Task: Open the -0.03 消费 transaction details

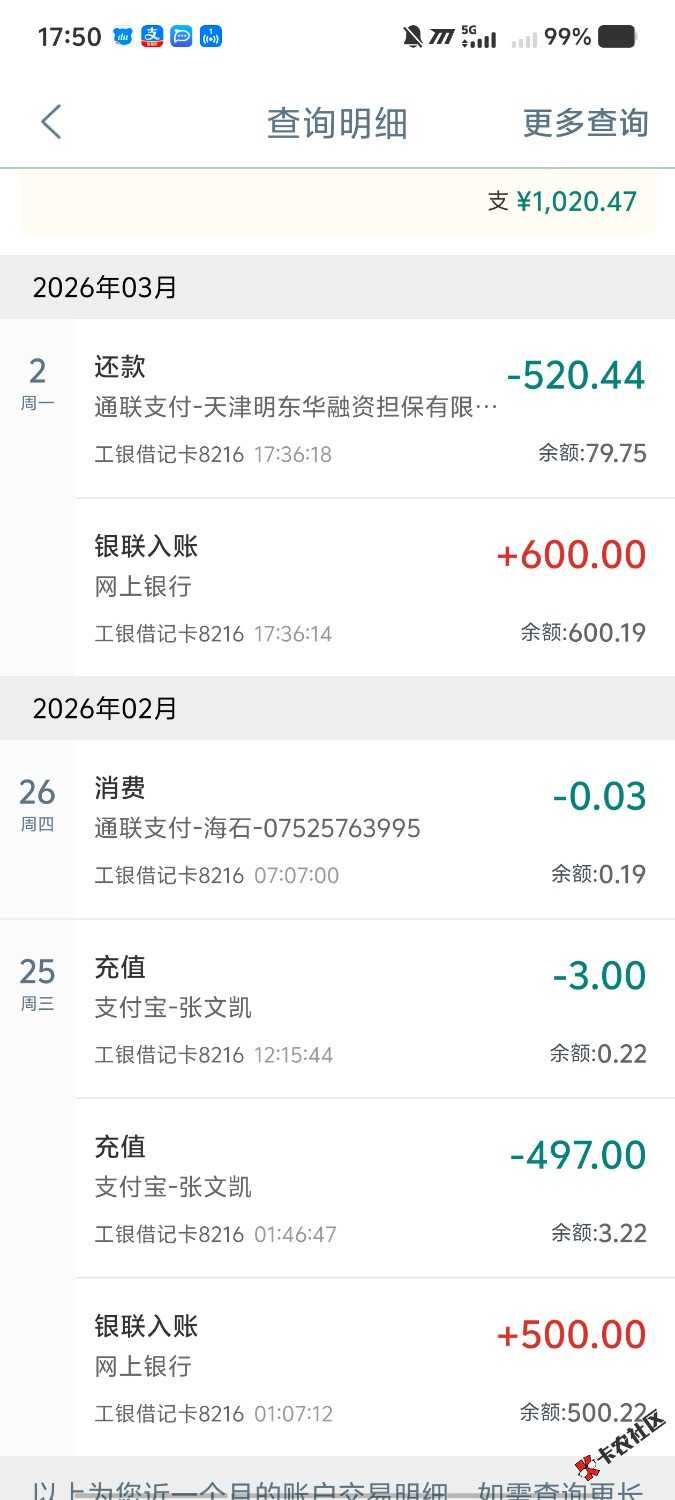Action: point(370,829)
